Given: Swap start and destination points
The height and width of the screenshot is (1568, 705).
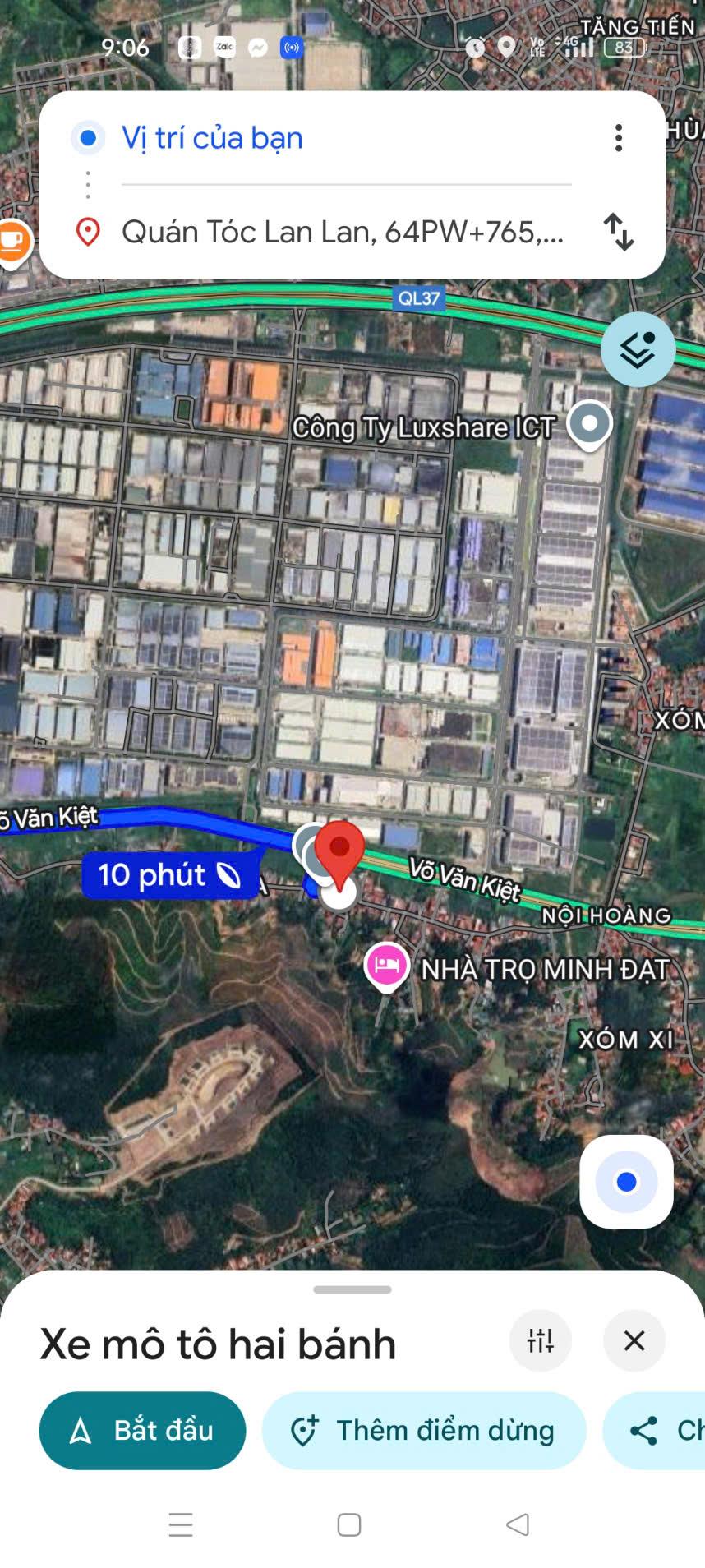Looking at the screenshot, I should pyautogui.click(x=618, y=232).
